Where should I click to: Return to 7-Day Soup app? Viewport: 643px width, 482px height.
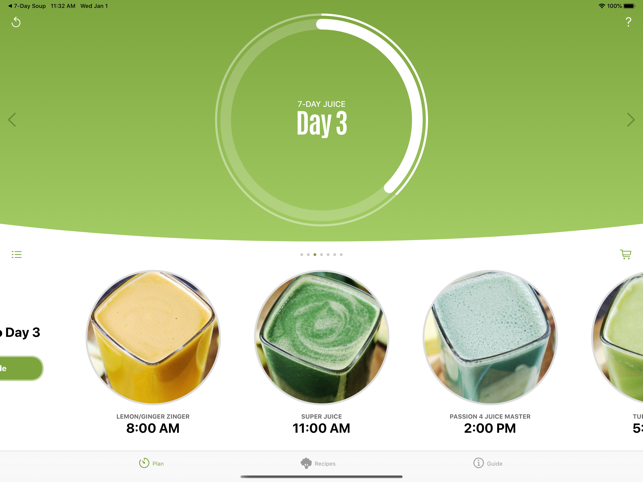28,6
